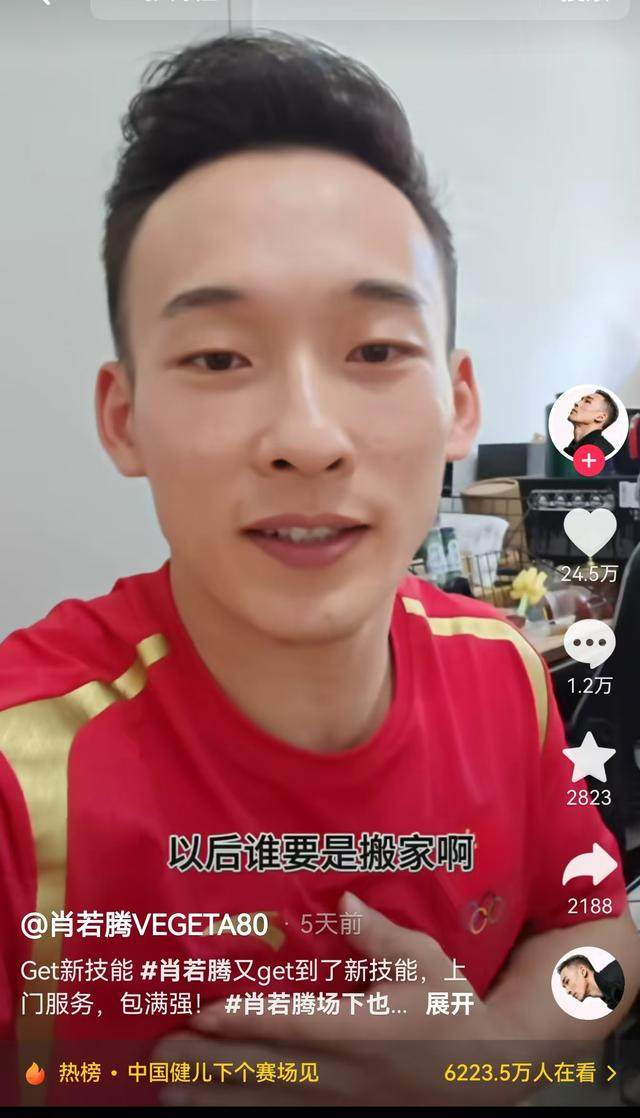Share this video via the arrow
This screenshot has width=640, height=1118.
[x=589, y=867]
